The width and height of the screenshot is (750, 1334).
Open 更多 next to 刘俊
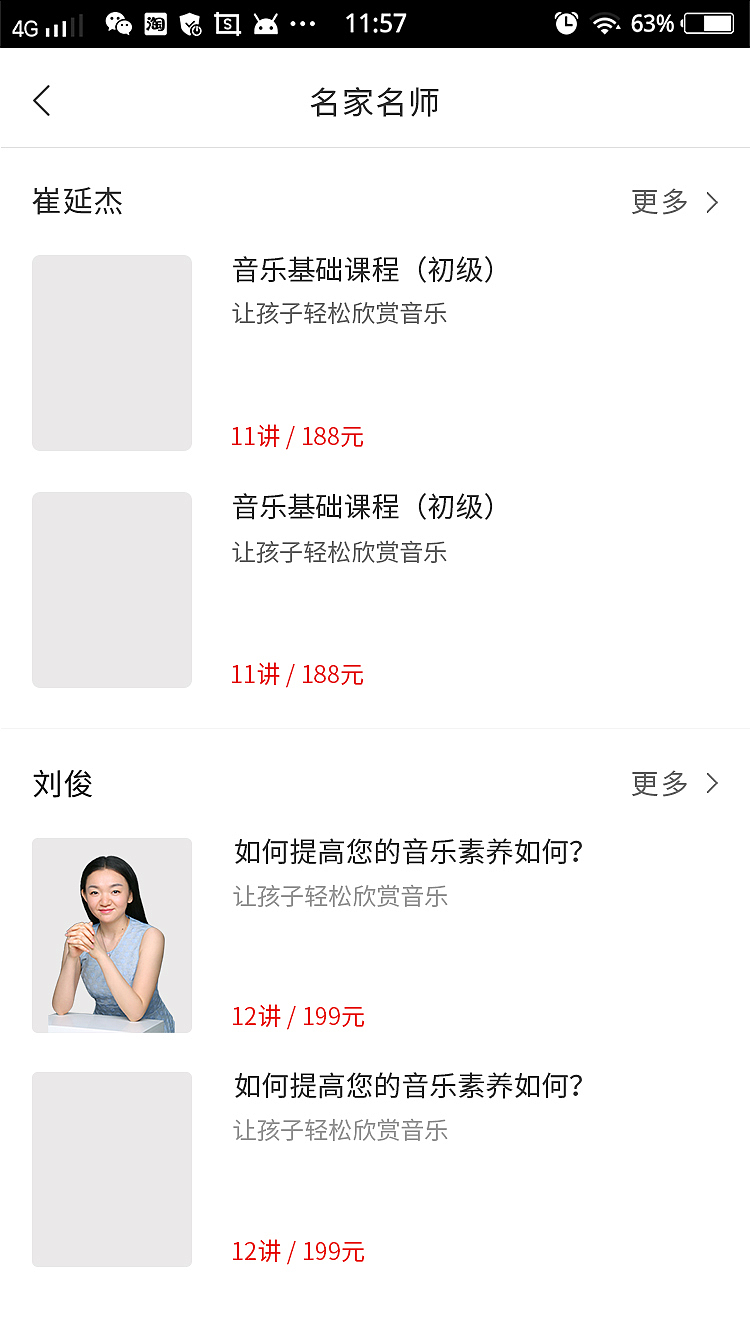[657, 784]
